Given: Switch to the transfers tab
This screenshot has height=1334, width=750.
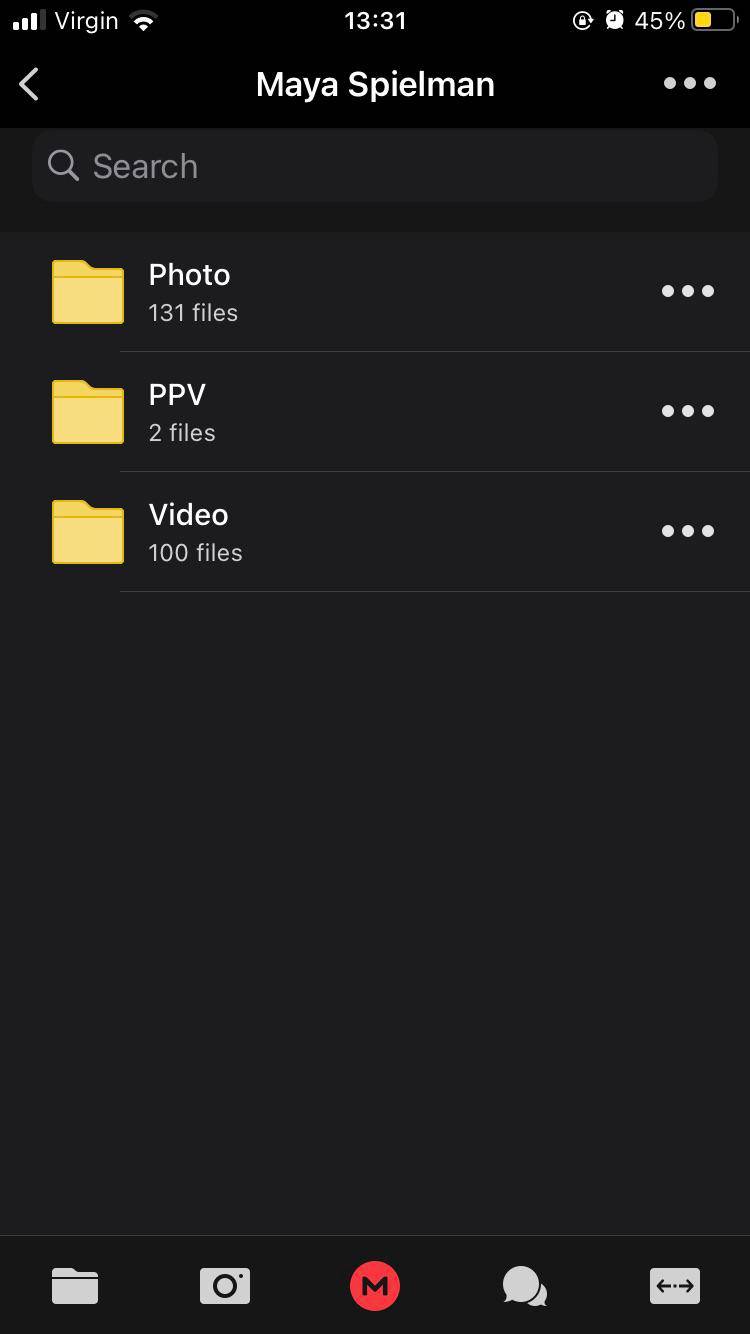Looking at the screenshot, I should [675, 1286].
